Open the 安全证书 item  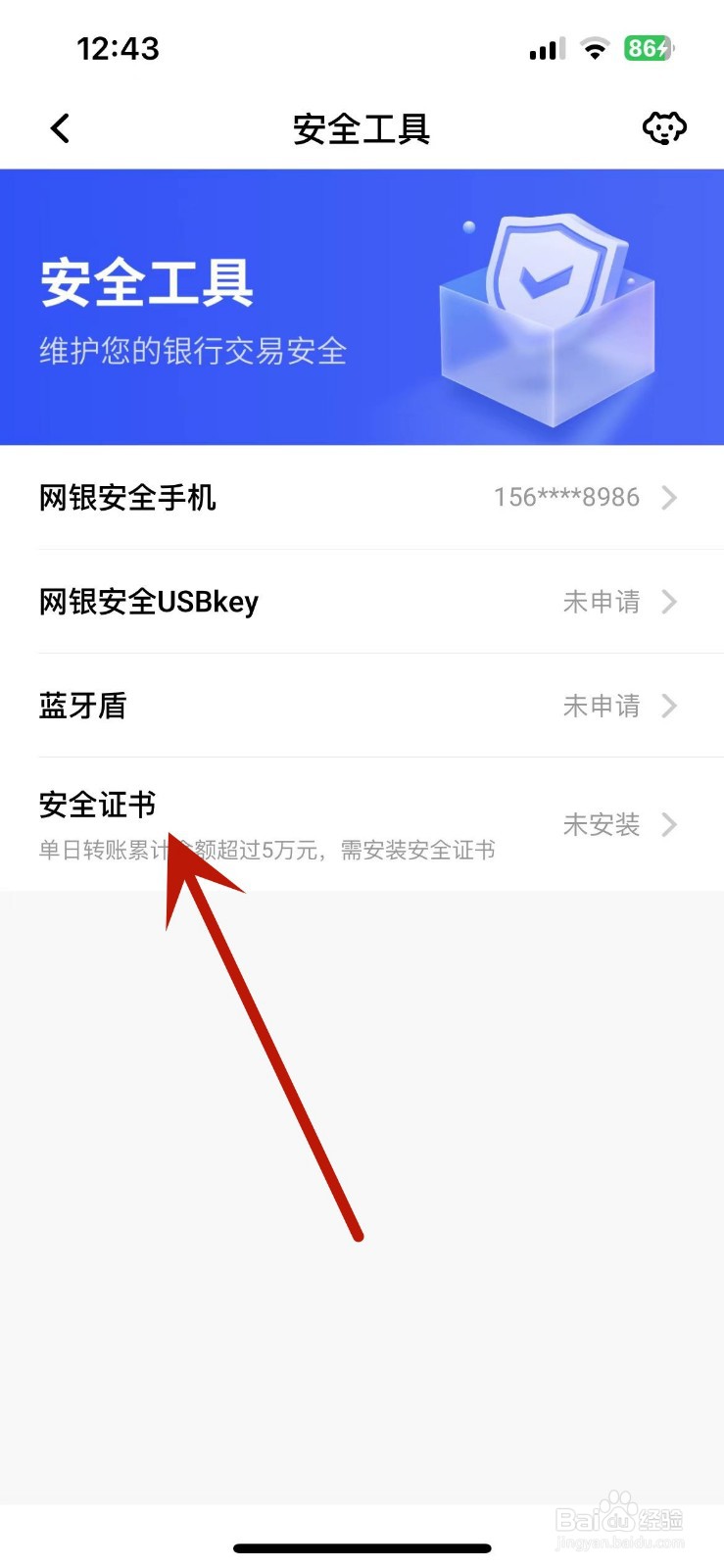pyautogui.click(x=96, y=806)
